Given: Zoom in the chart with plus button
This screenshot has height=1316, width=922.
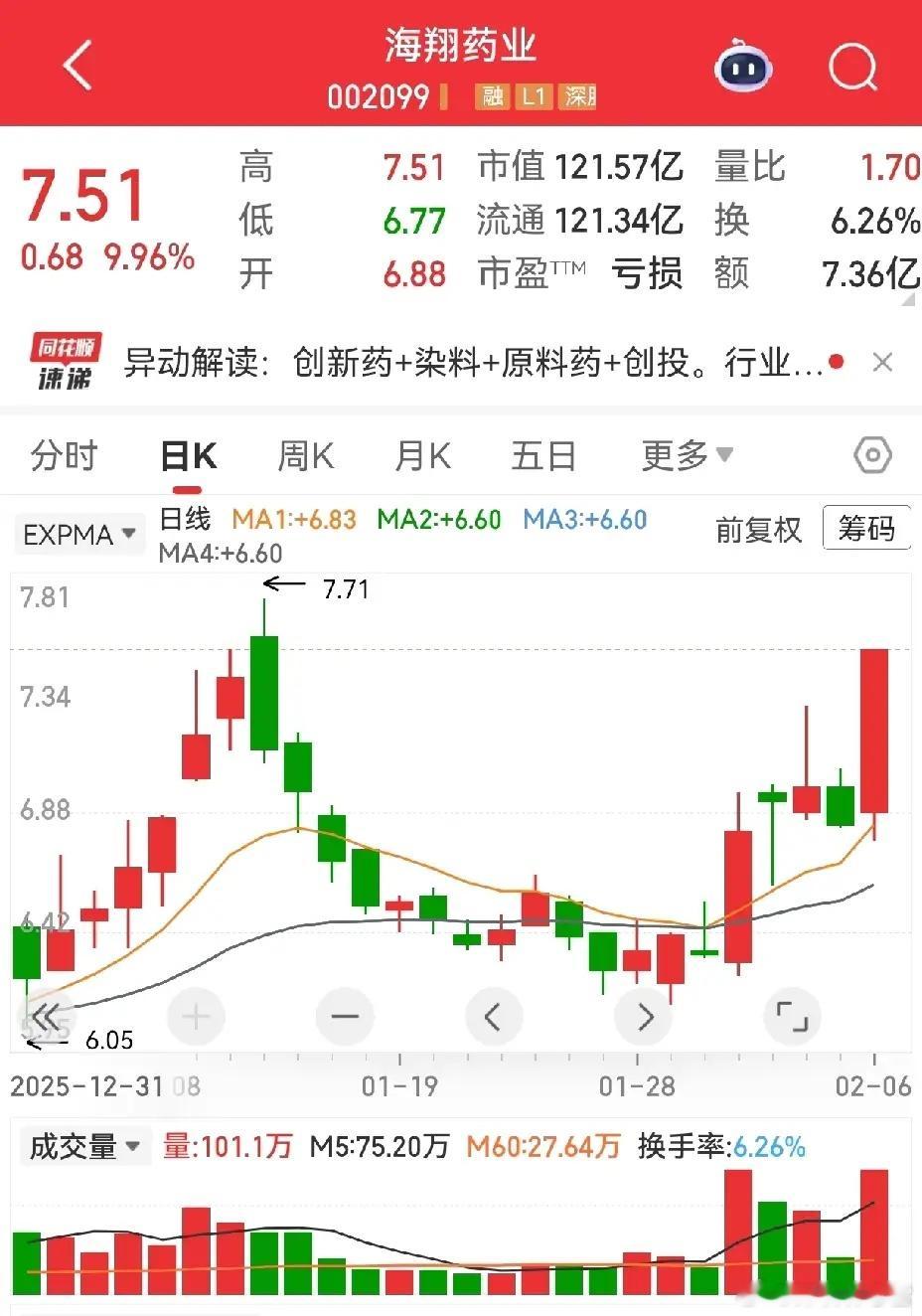Looking at the screenshot, I should [x=197, y=1016].
